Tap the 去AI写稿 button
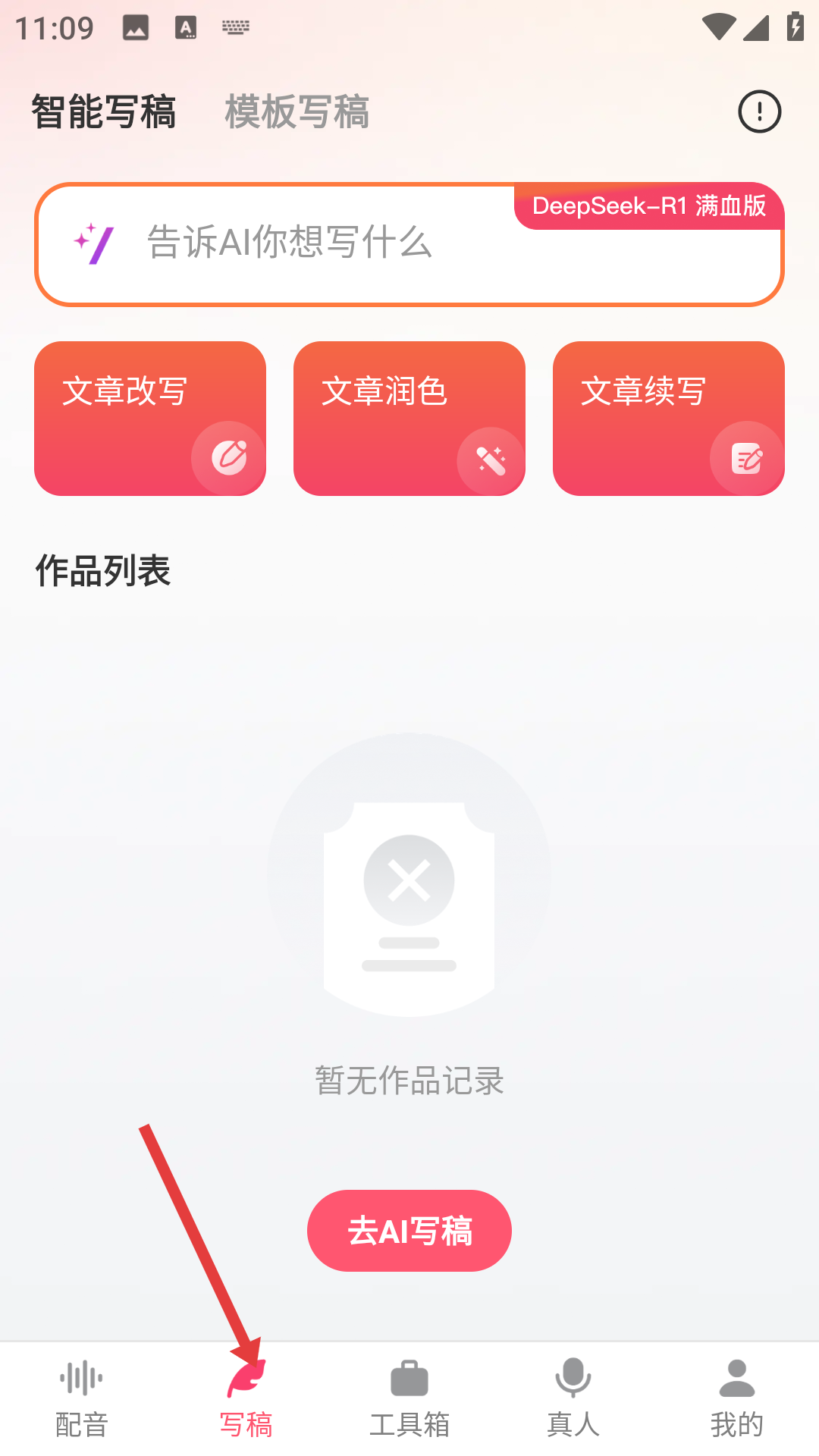This screenshot has width=819, height=1456. click(x=409, y=1230)
